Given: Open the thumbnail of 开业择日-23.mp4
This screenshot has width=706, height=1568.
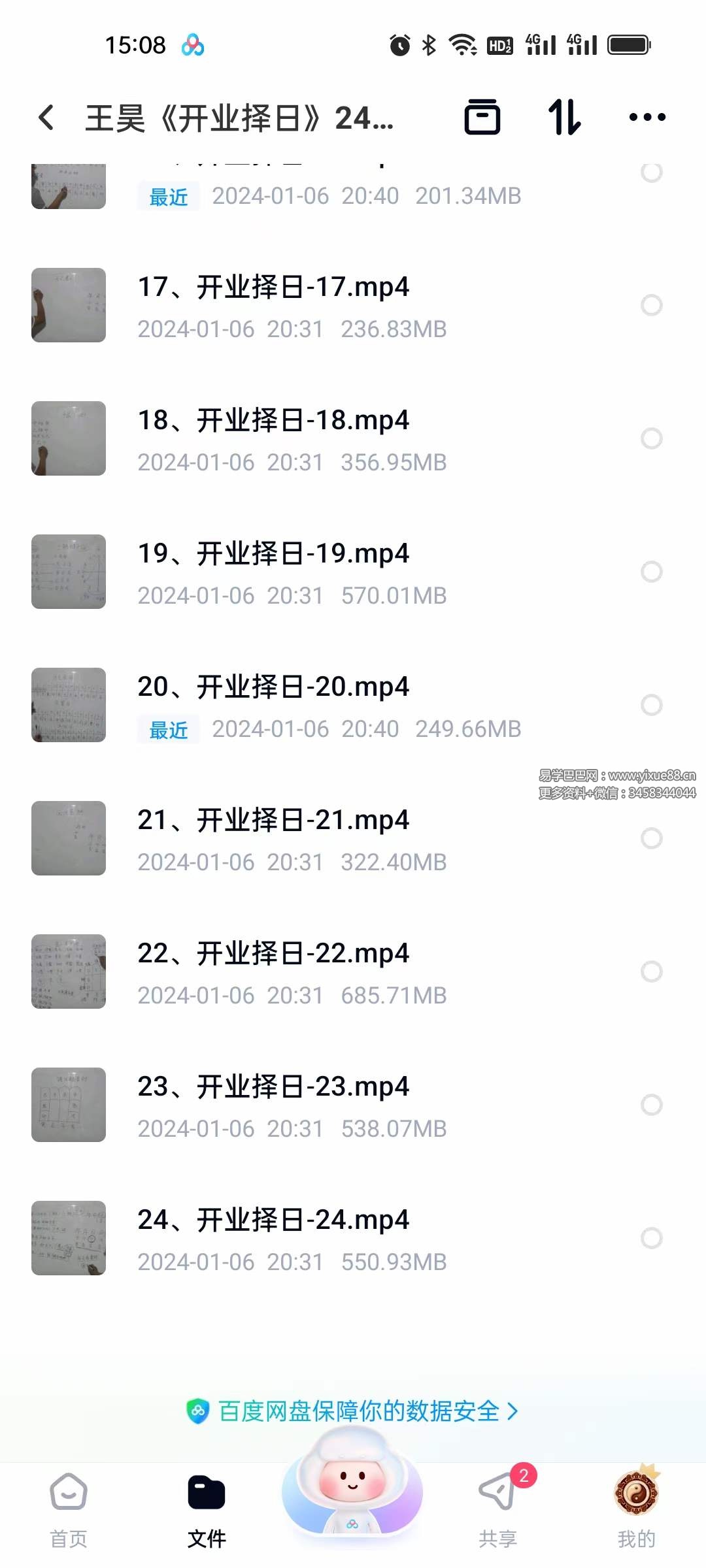Looking at the screenshot, I should click(x=68, y=1105).
